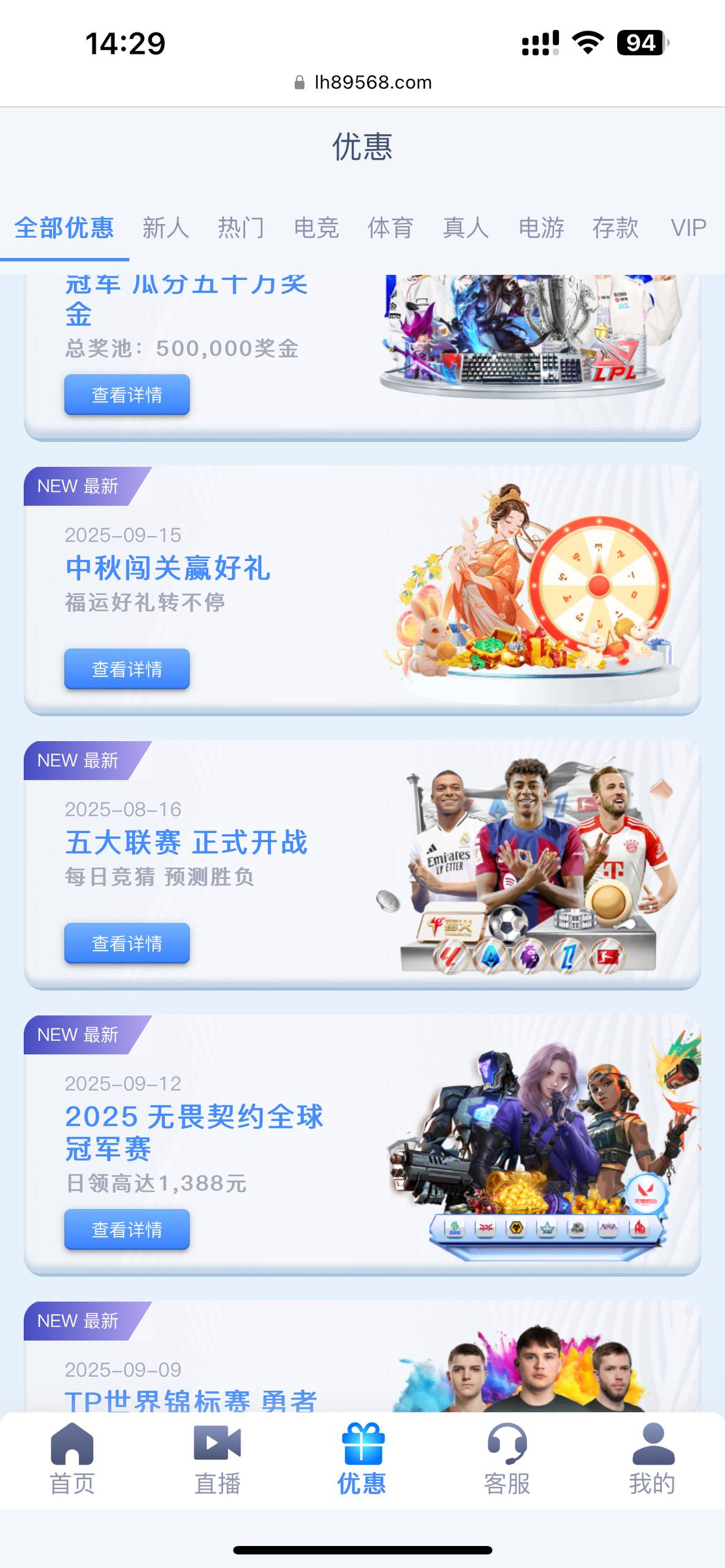
Task: Open the TP世界锦标赛 promotion card
Action: tap(362, 1357)
